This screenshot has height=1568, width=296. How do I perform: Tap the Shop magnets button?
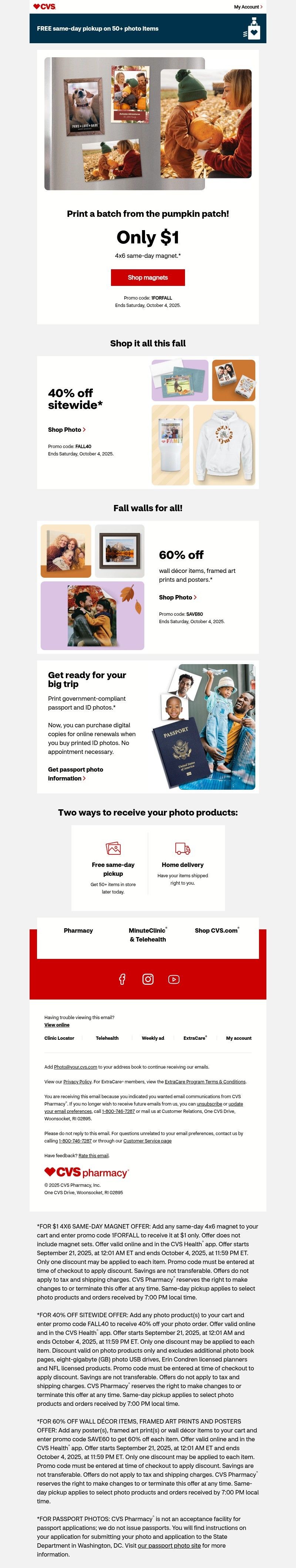click(x=148, y=277)
